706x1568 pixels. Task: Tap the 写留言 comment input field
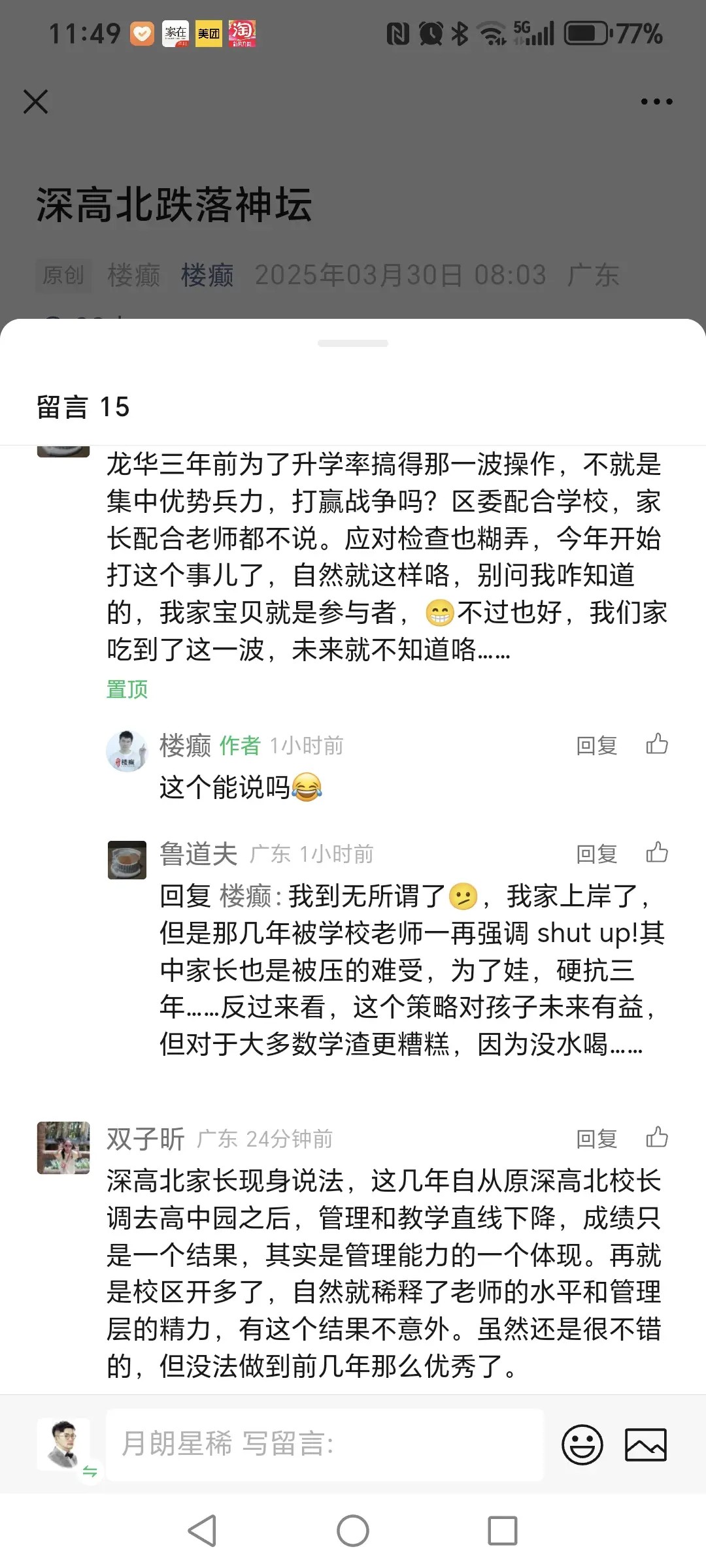[324, 1445]
